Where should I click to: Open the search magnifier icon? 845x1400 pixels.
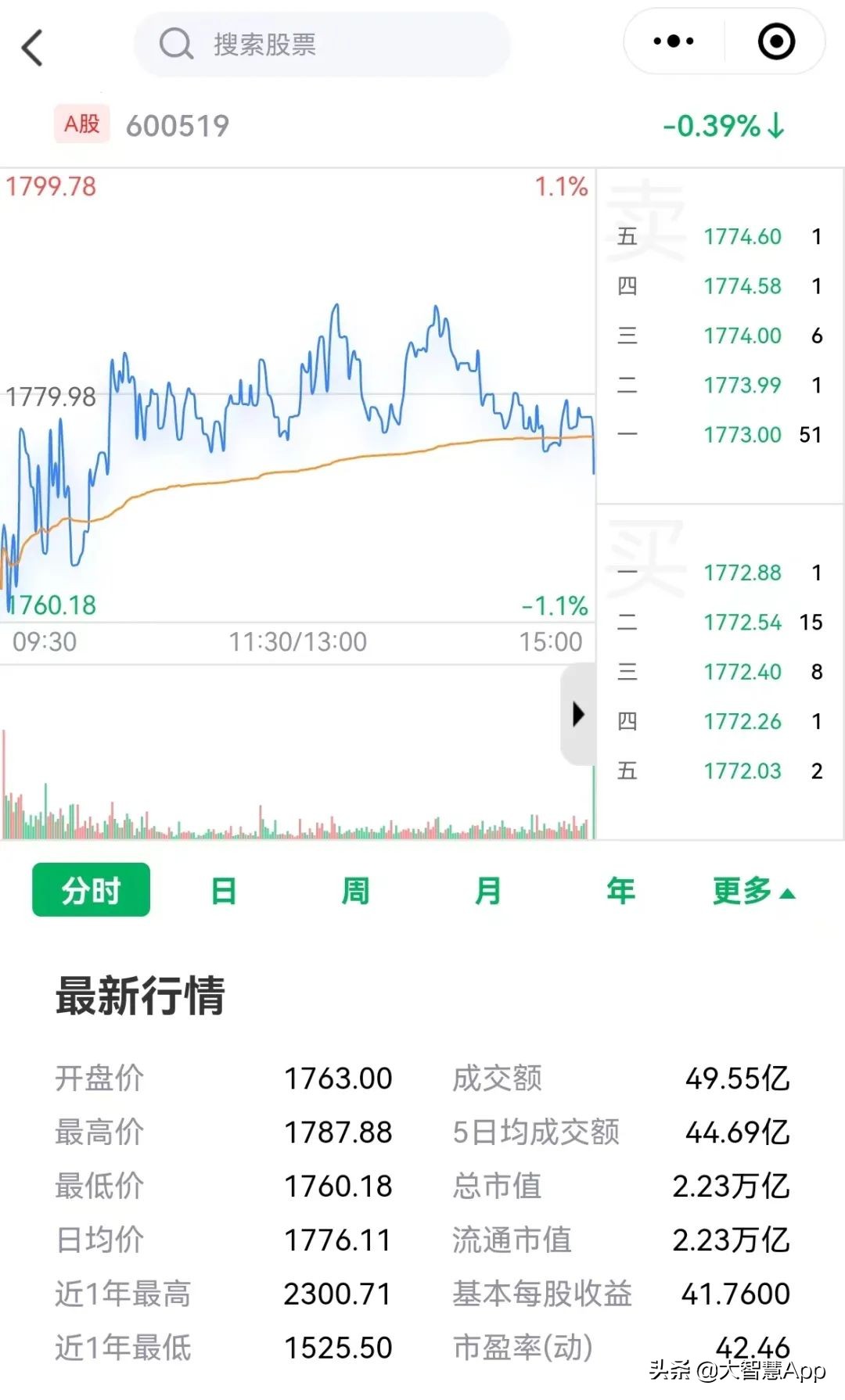click(176, 45)
